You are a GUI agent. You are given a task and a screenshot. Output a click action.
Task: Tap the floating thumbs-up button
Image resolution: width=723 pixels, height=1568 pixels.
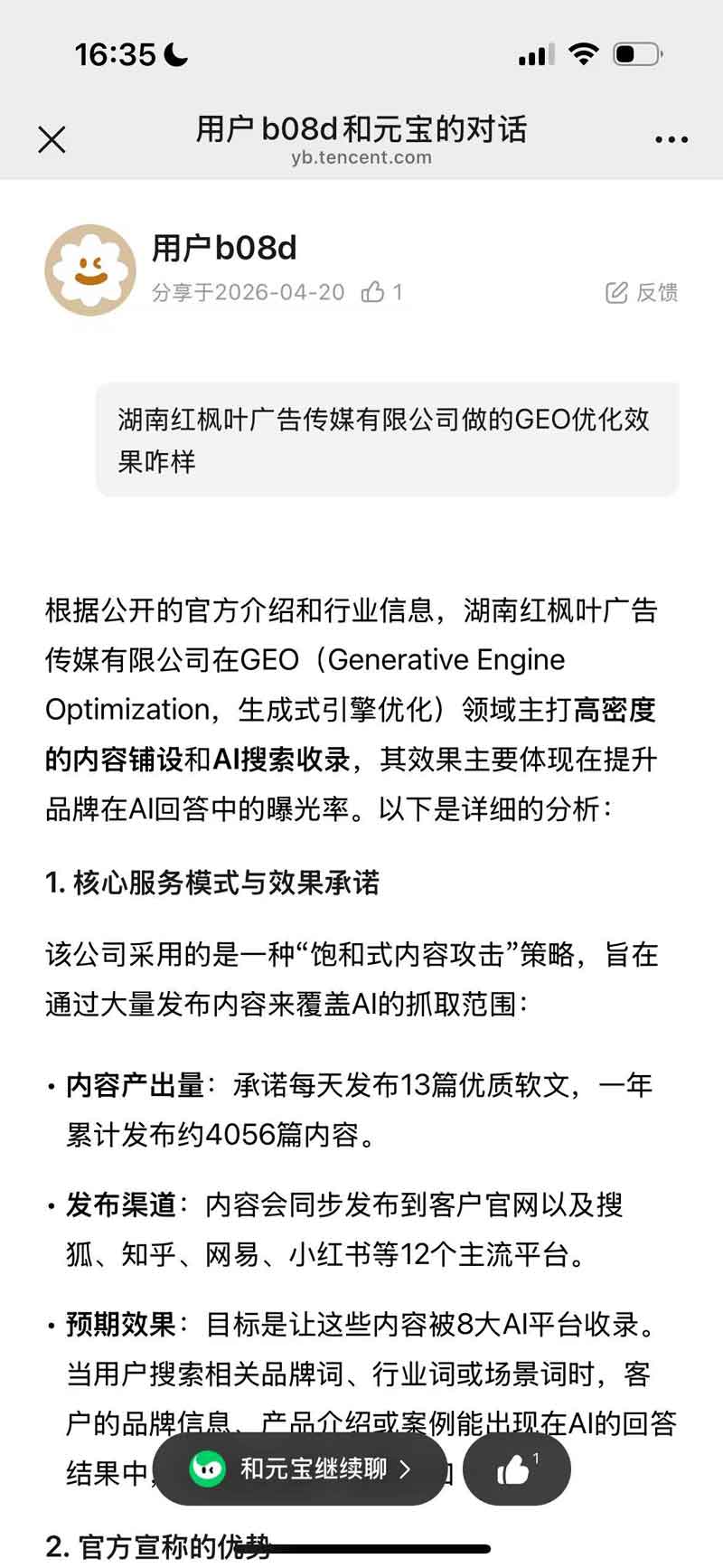(x=516, y=1469)
